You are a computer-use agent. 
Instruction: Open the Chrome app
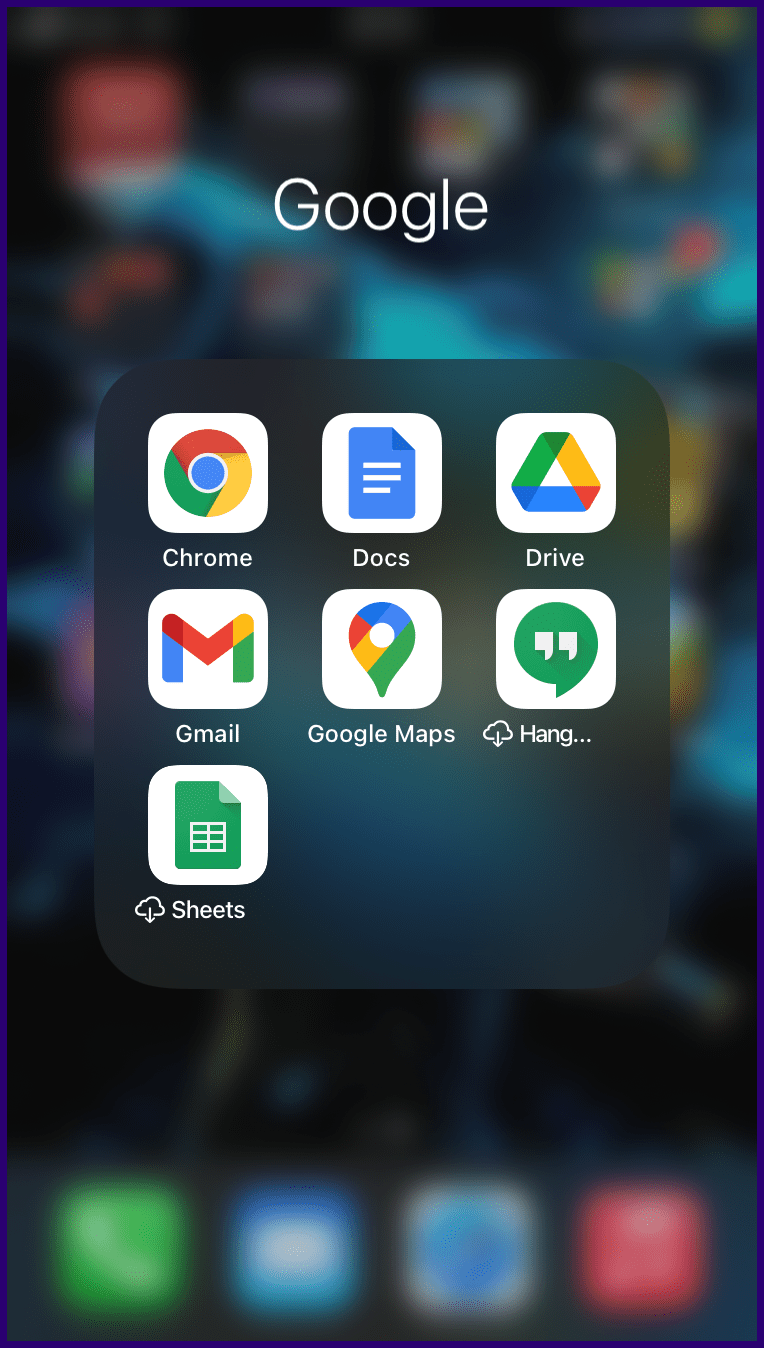click(x=208, y=473)
